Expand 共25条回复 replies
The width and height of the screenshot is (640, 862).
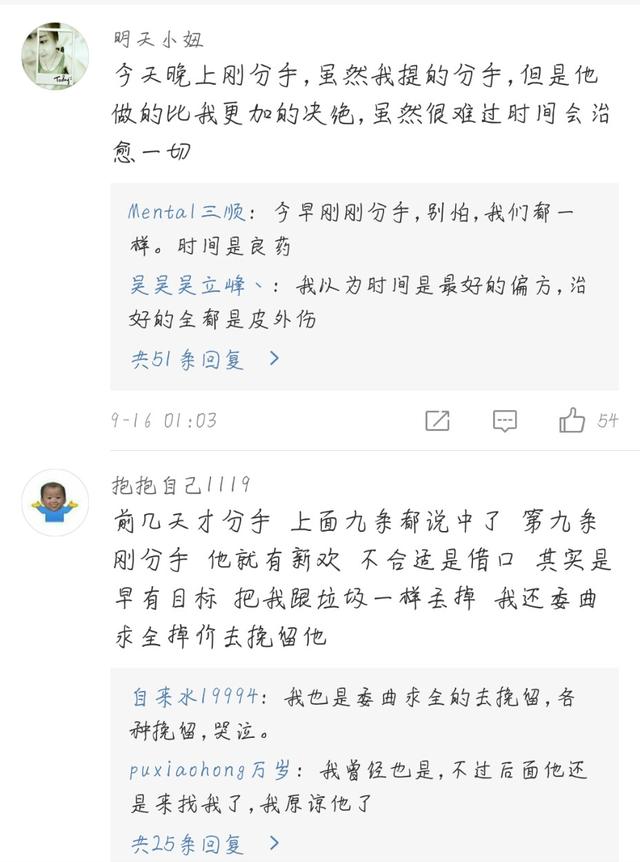pos(205,844)
